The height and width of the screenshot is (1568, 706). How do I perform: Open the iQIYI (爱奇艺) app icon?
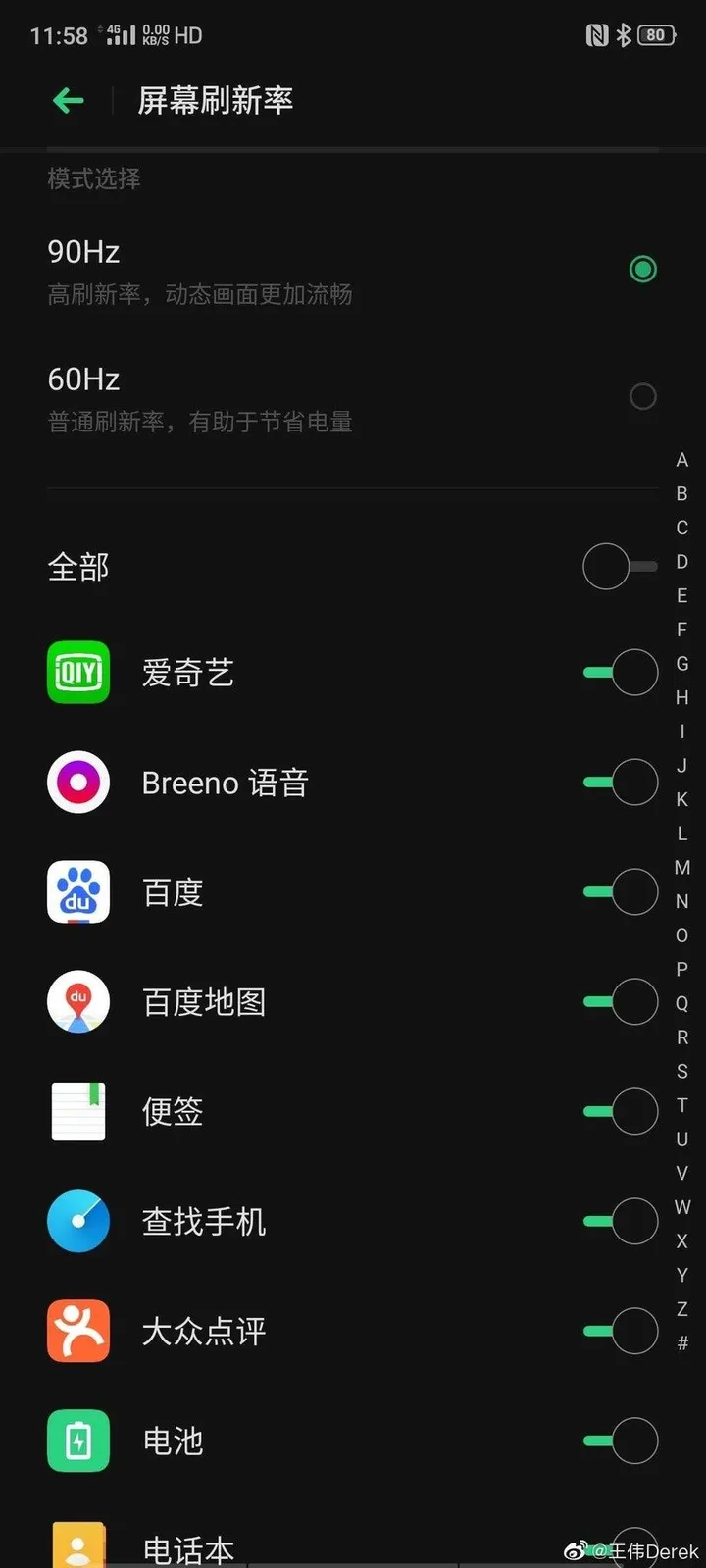(x=78, y=672)
